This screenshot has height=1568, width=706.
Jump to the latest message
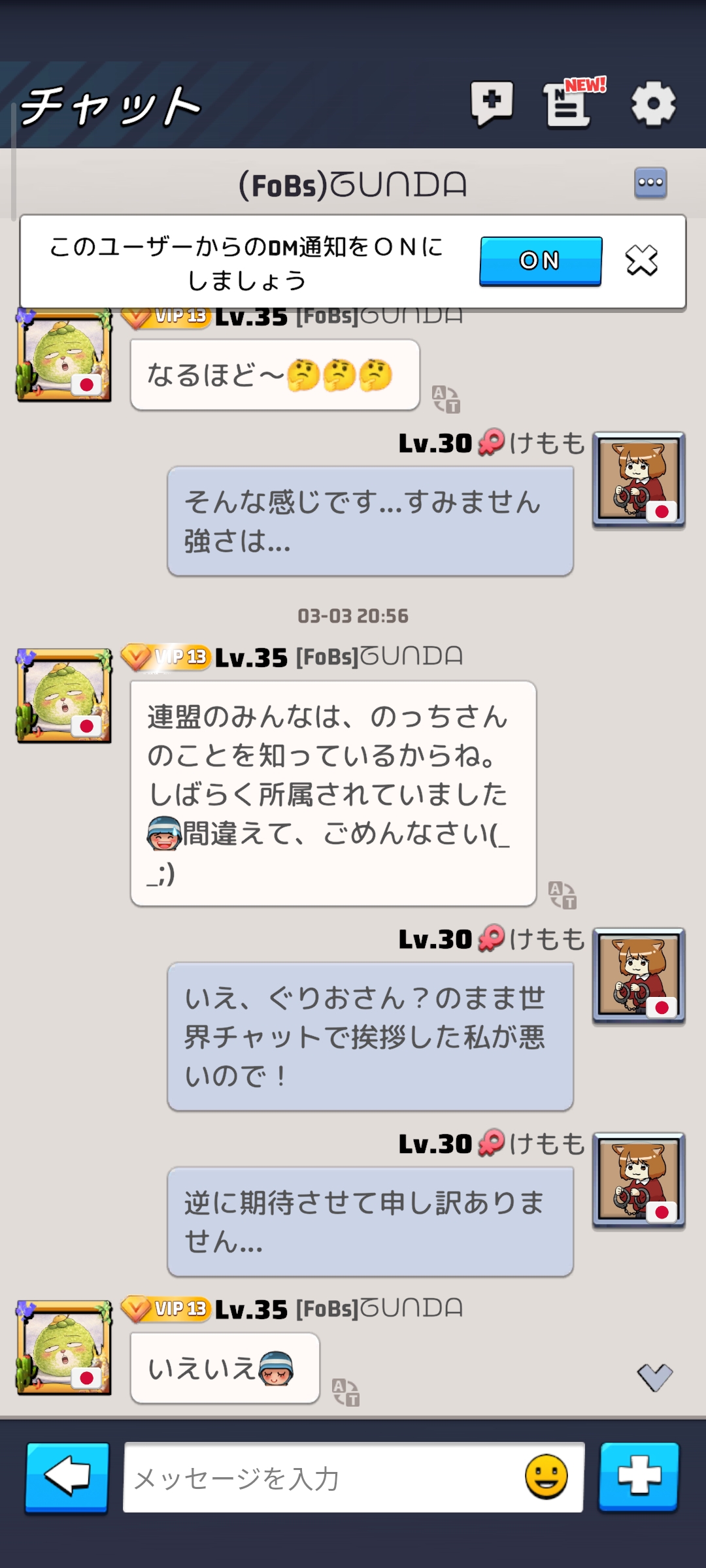tap(654, 1377)
